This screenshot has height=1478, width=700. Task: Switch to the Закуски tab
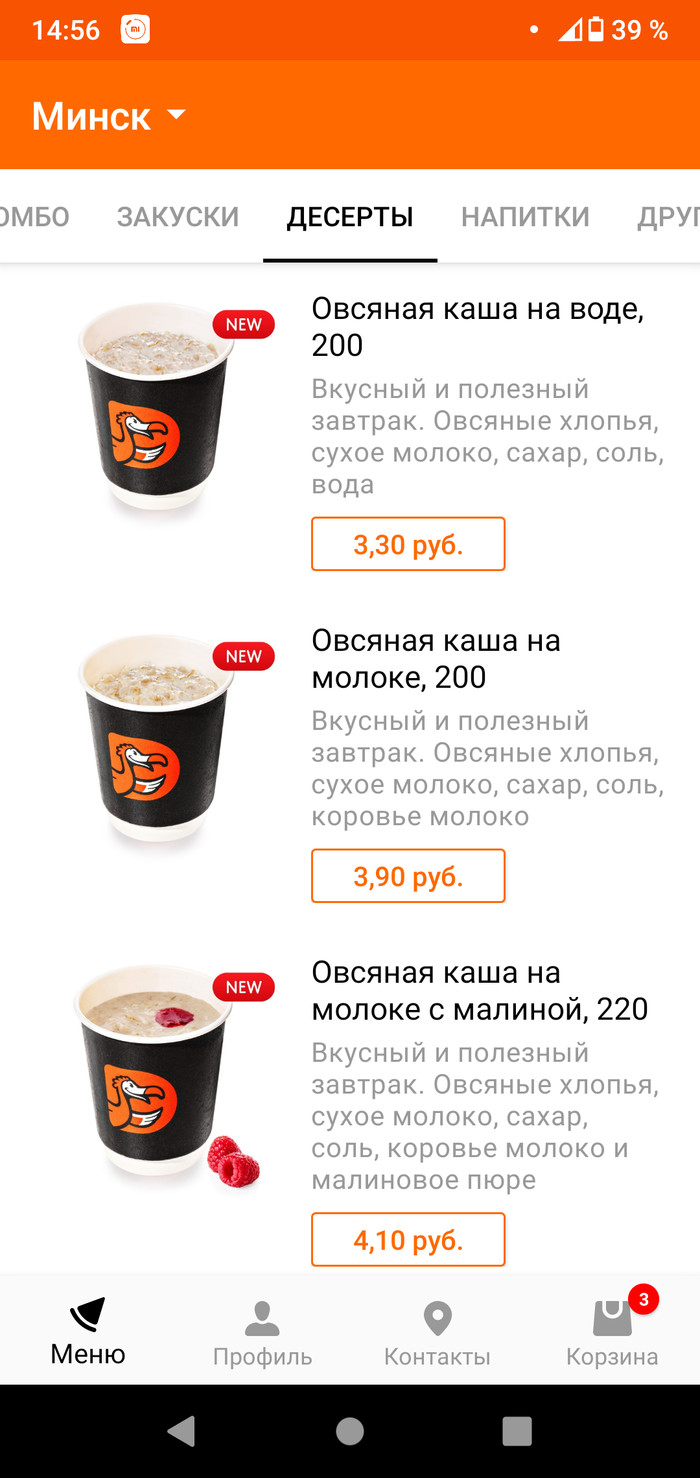coord(178,217)
